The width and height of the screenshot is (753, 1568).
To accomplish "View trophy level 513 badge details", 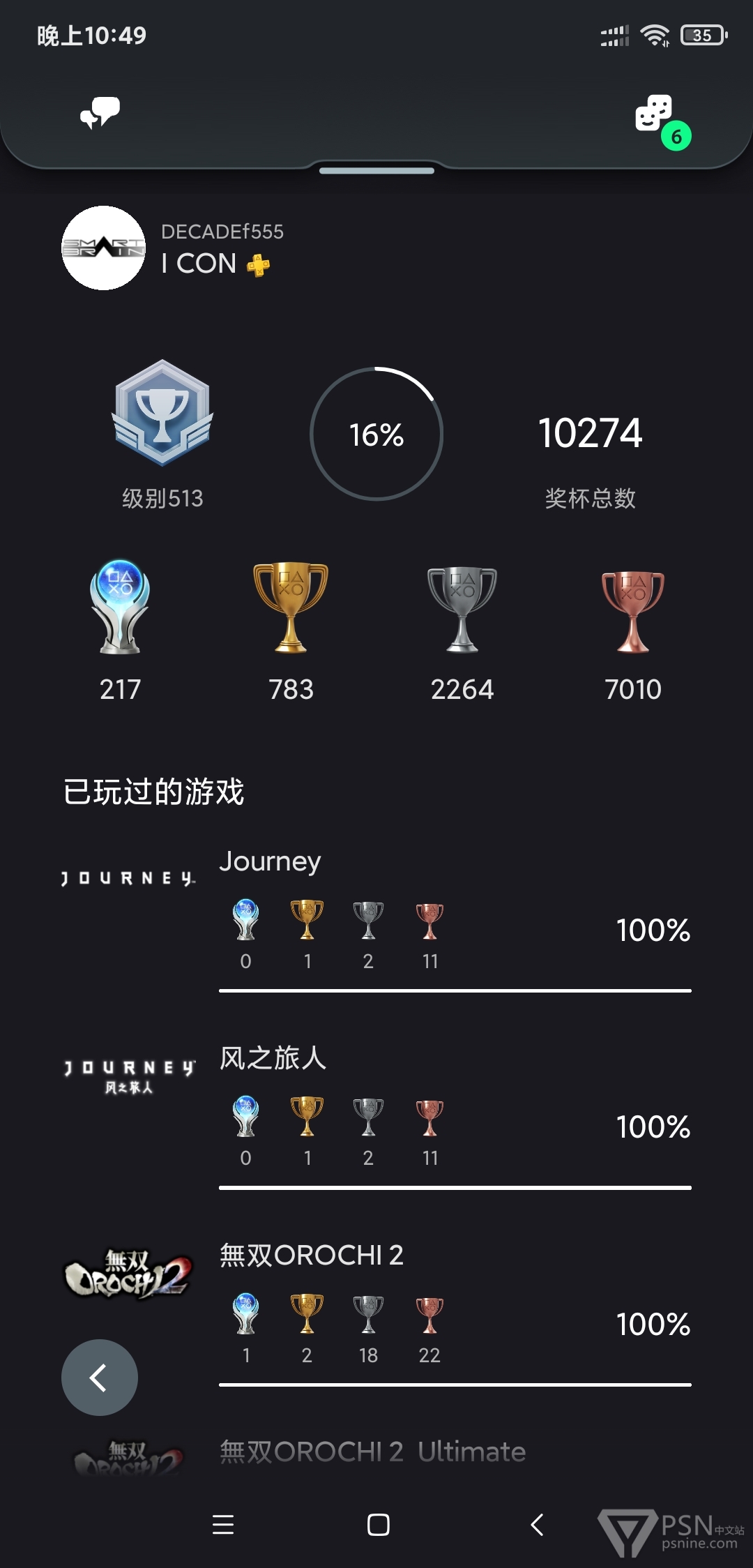I will [162, 434].
